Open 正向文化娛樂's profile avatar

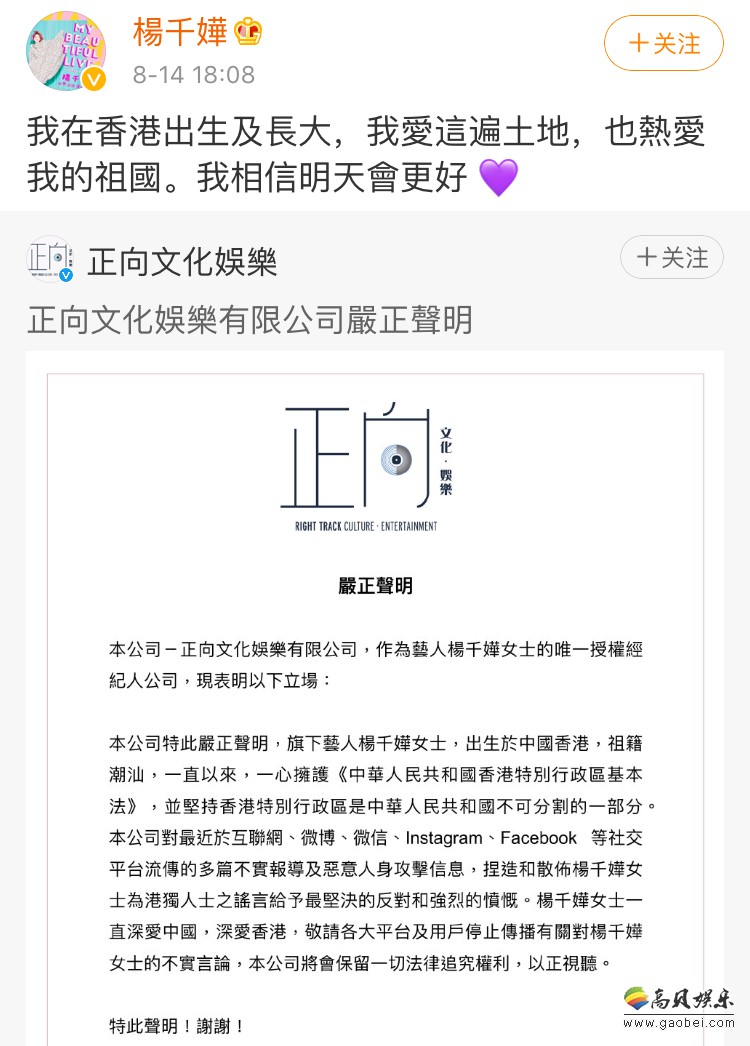coord(49,260)
